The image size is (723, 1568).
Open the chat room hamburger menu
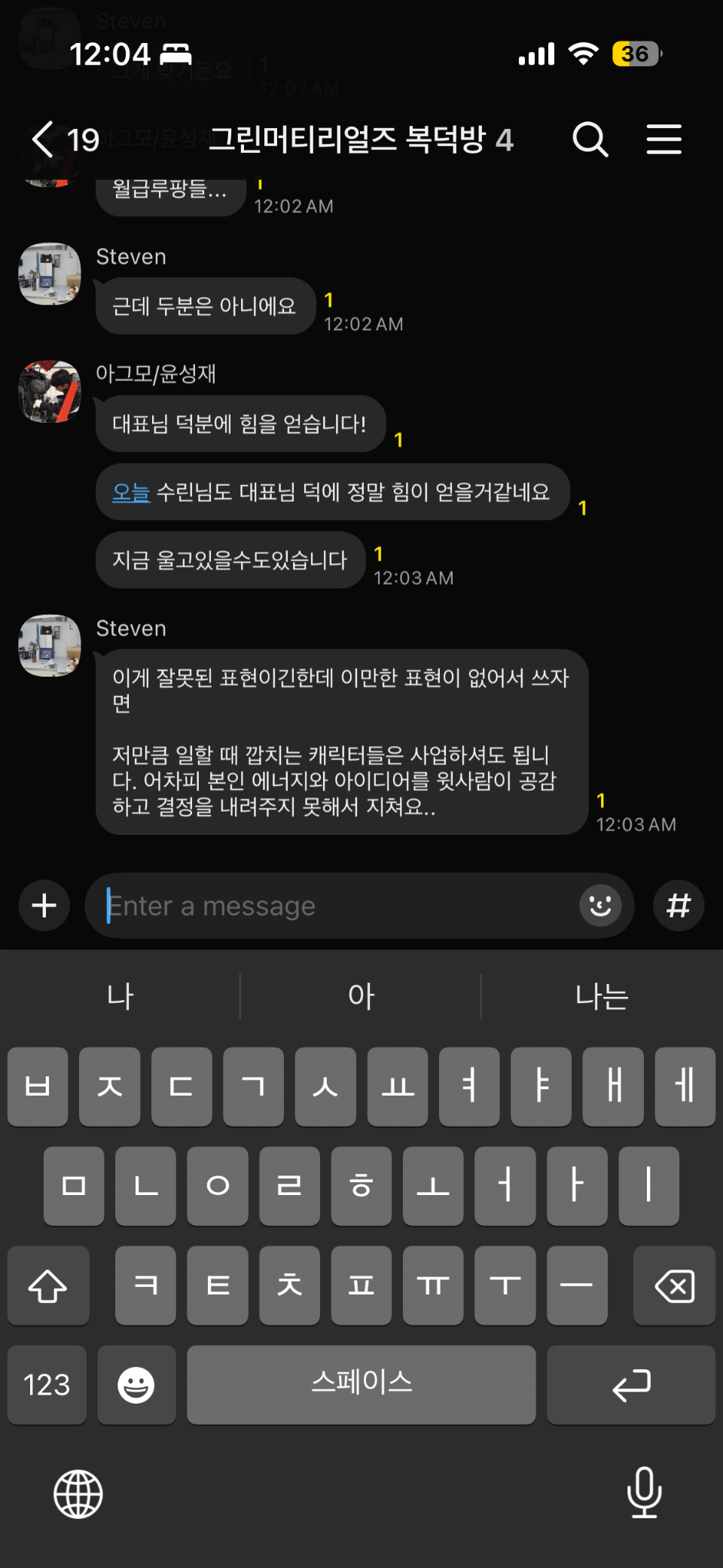pos(664,139)
